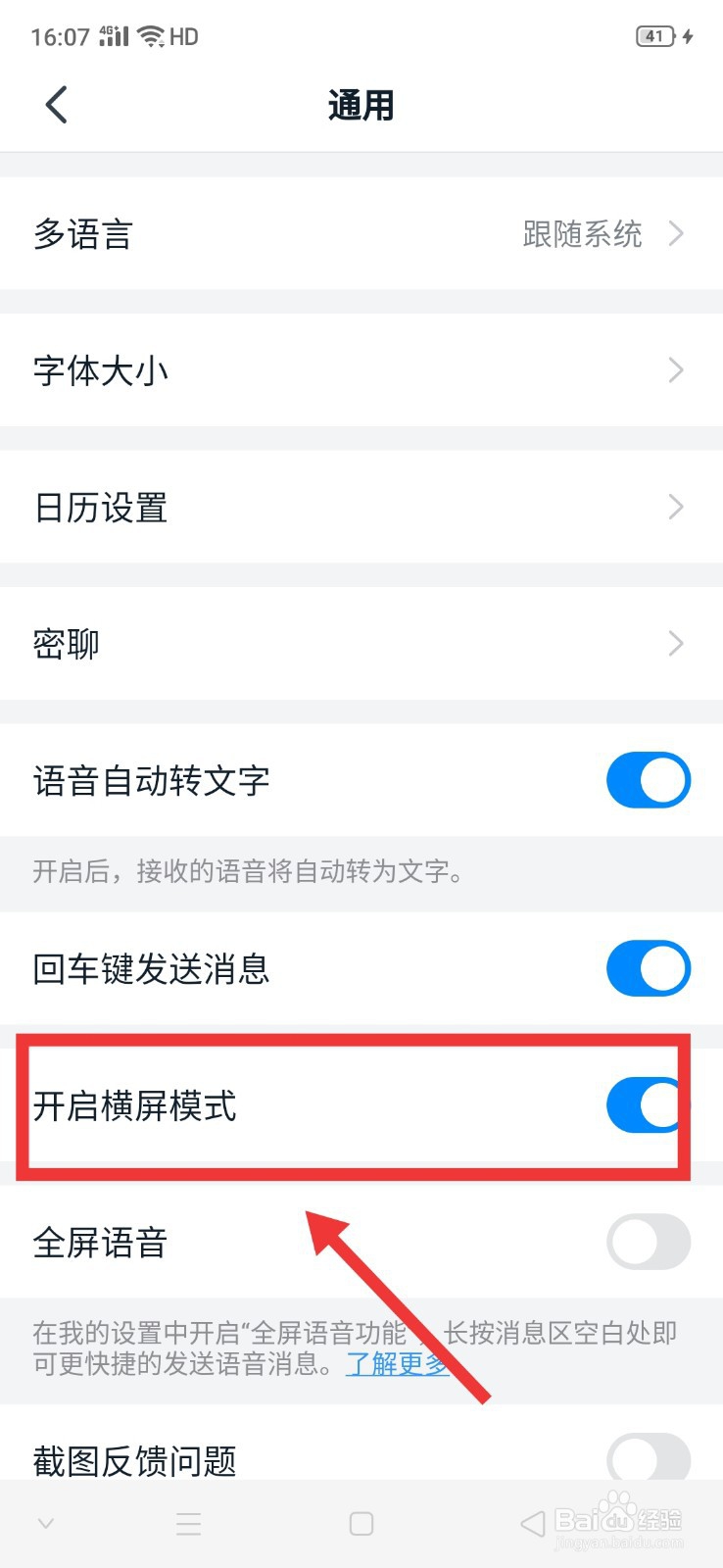Tap the back arrow to leave 通用 settings
Image resolution: width=723 pixels, height=1568 pixels.
56,105
